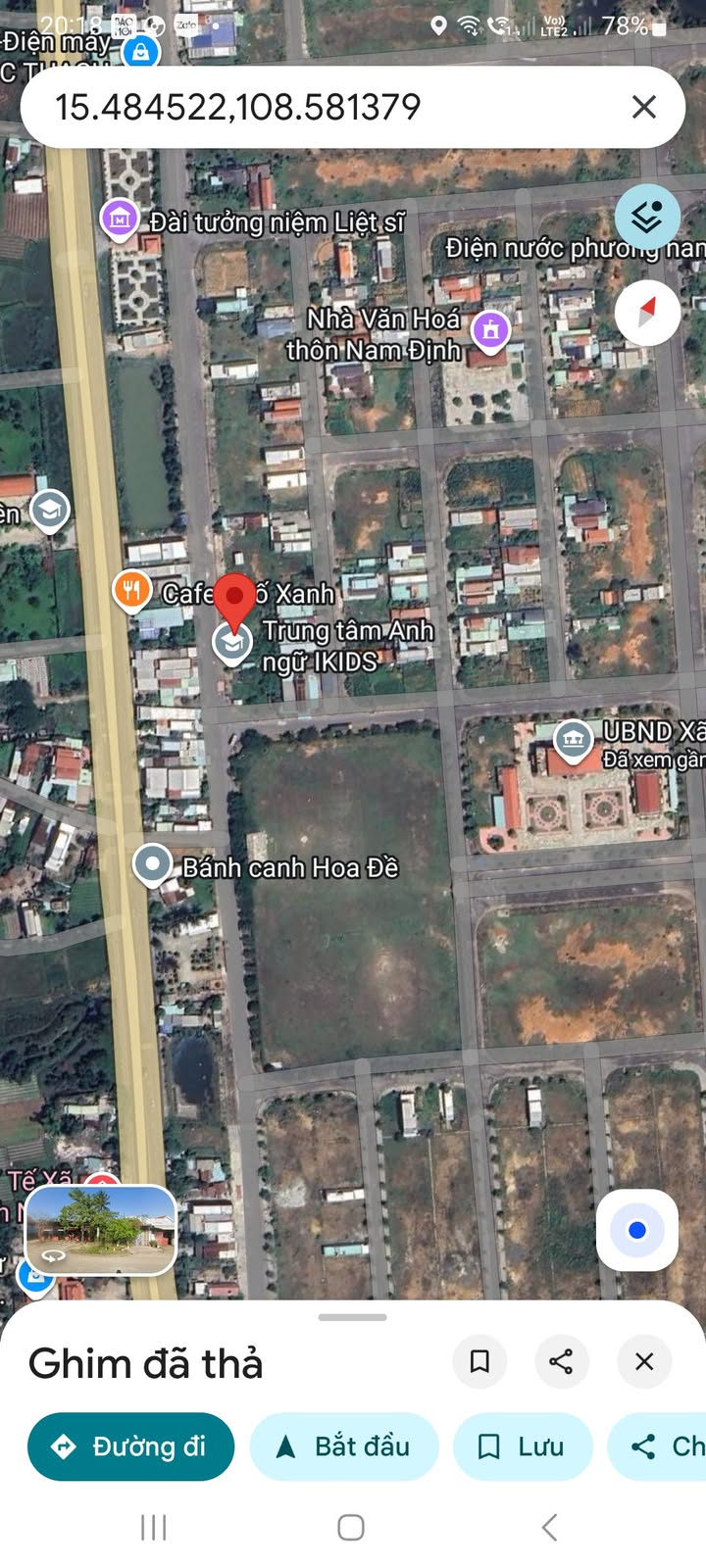Open the Street View thumbnail
The width and height of the screenshot is (706, 1568).
tap(101, 1231)
